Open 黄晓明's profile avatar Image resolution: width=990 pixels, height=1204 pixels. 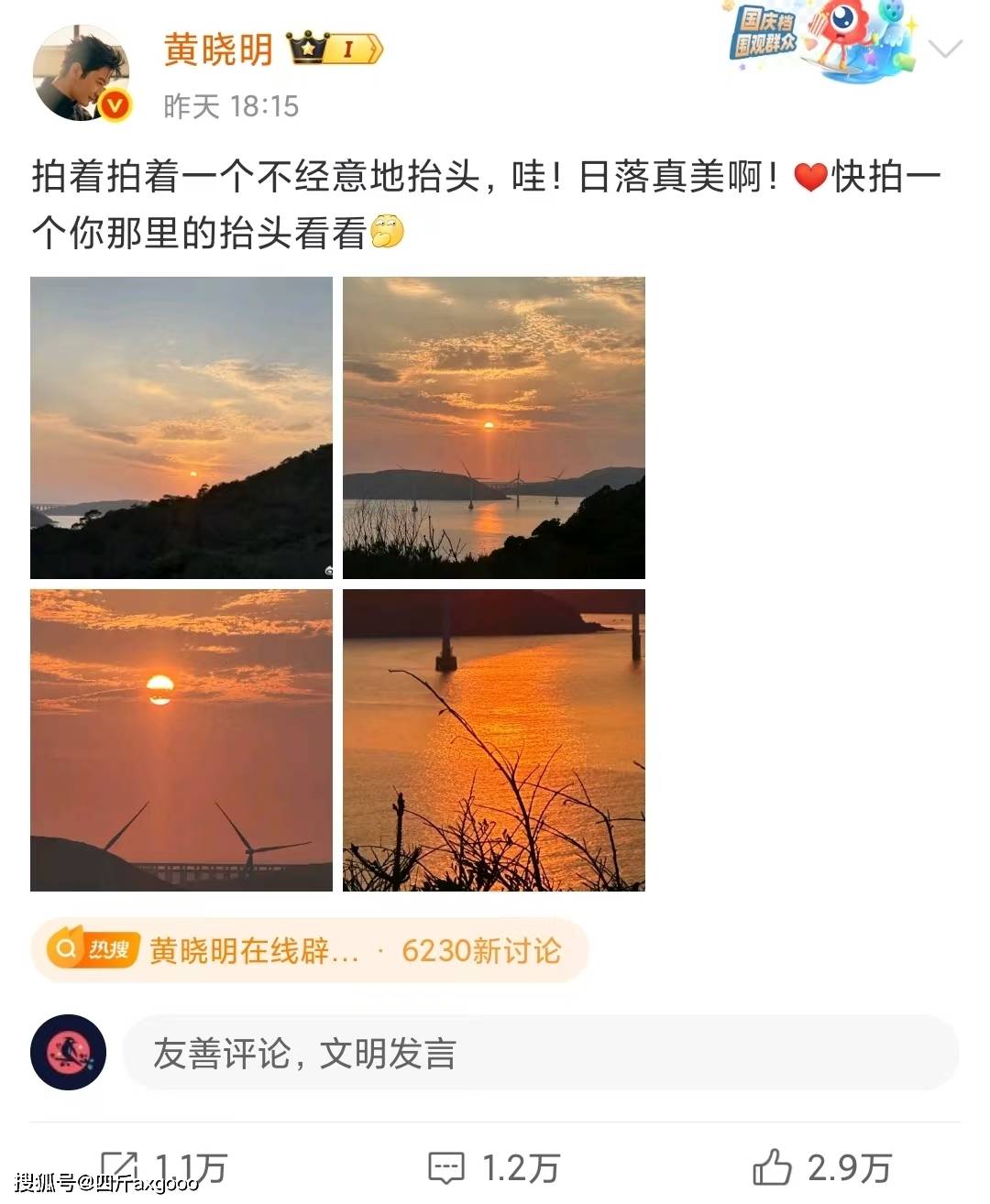pyautogui.click(x=81, y=73)
